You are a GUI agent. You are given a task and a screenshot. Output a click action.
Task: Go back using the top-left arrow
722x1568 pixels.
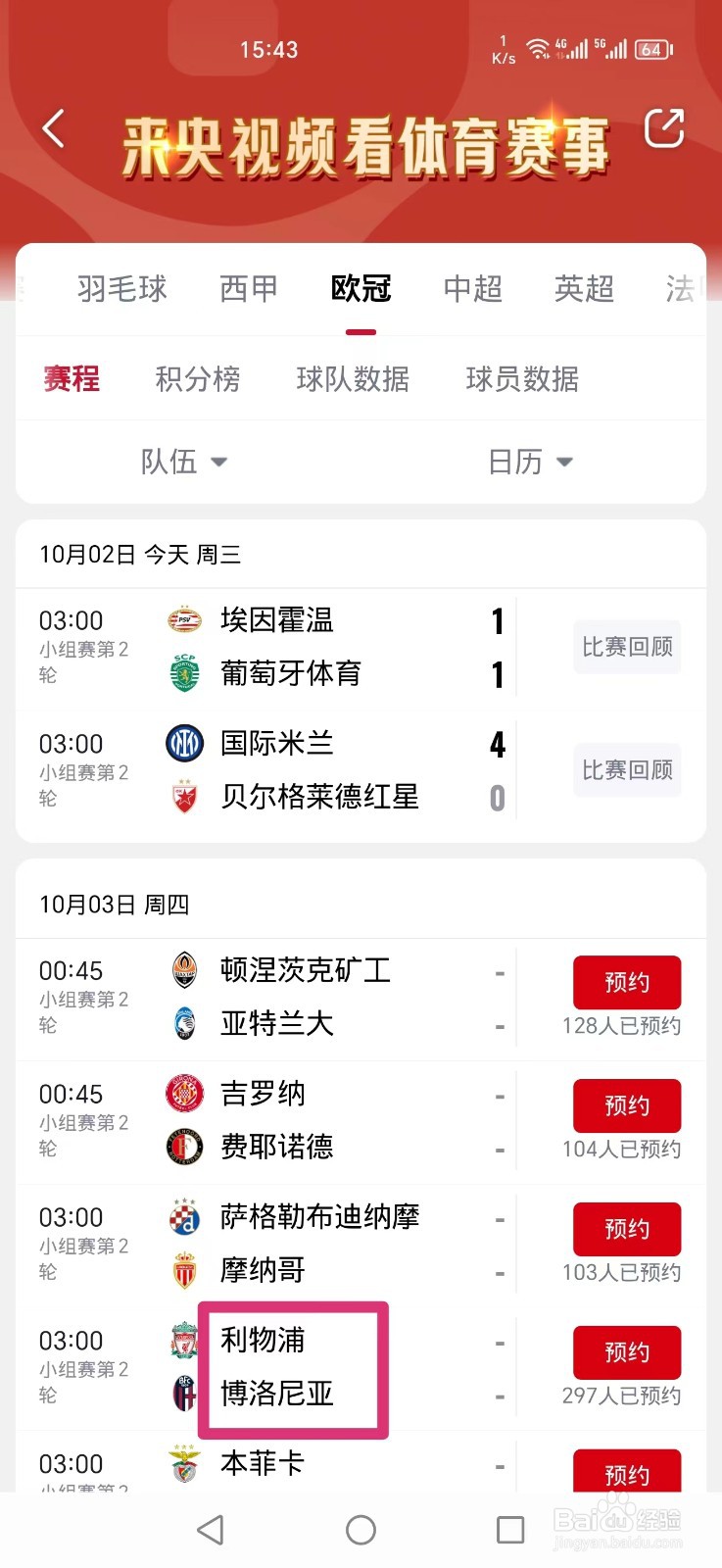54,128
